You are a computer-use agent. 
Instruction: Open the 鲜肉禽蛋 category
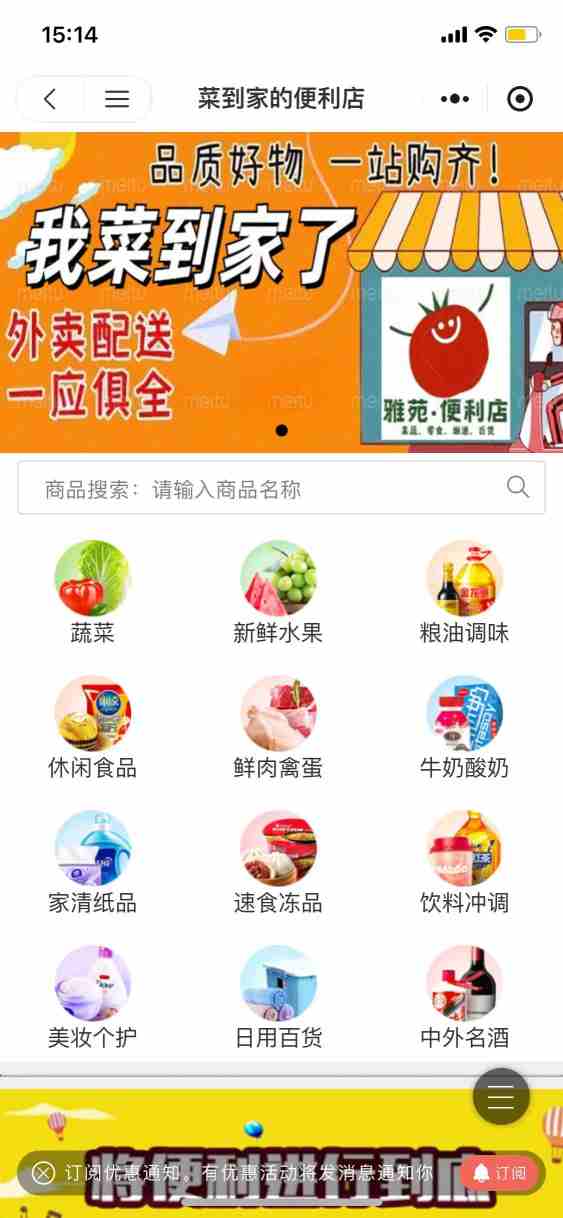tap(278, 728)
